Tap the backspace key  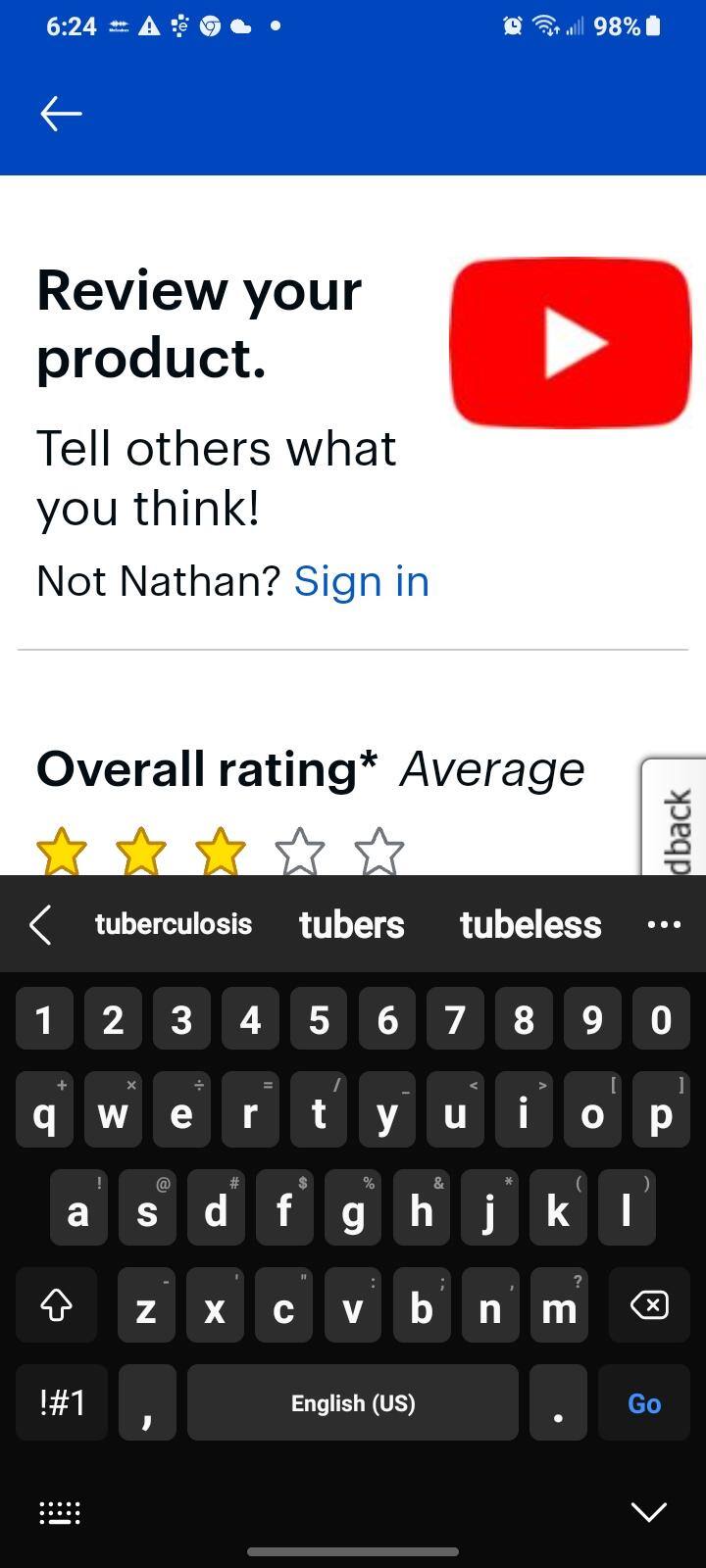(x=649, y=1305)
